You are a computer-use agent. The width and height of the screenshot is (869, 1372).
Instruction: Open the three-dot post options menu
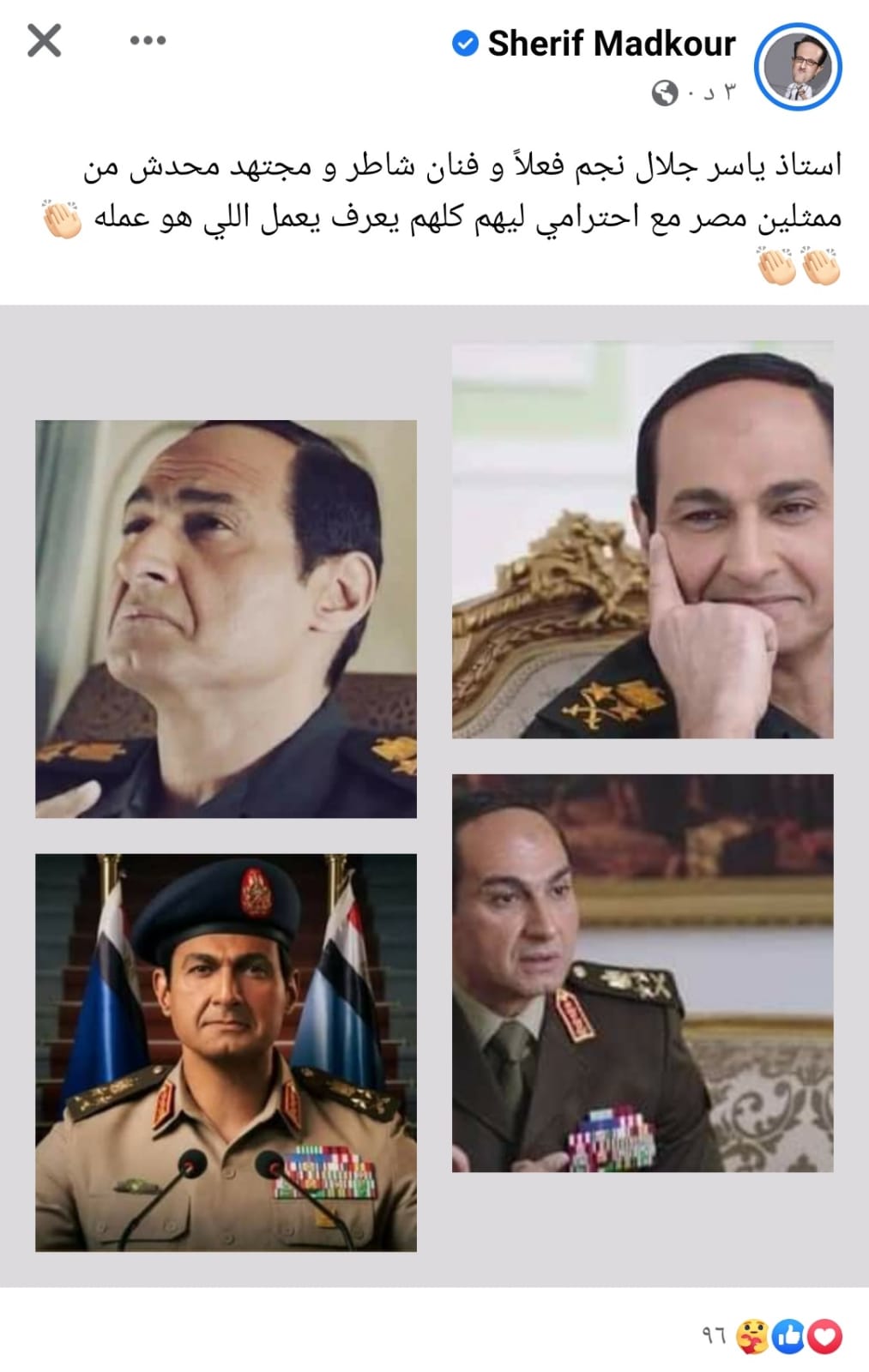pos(148,40)
